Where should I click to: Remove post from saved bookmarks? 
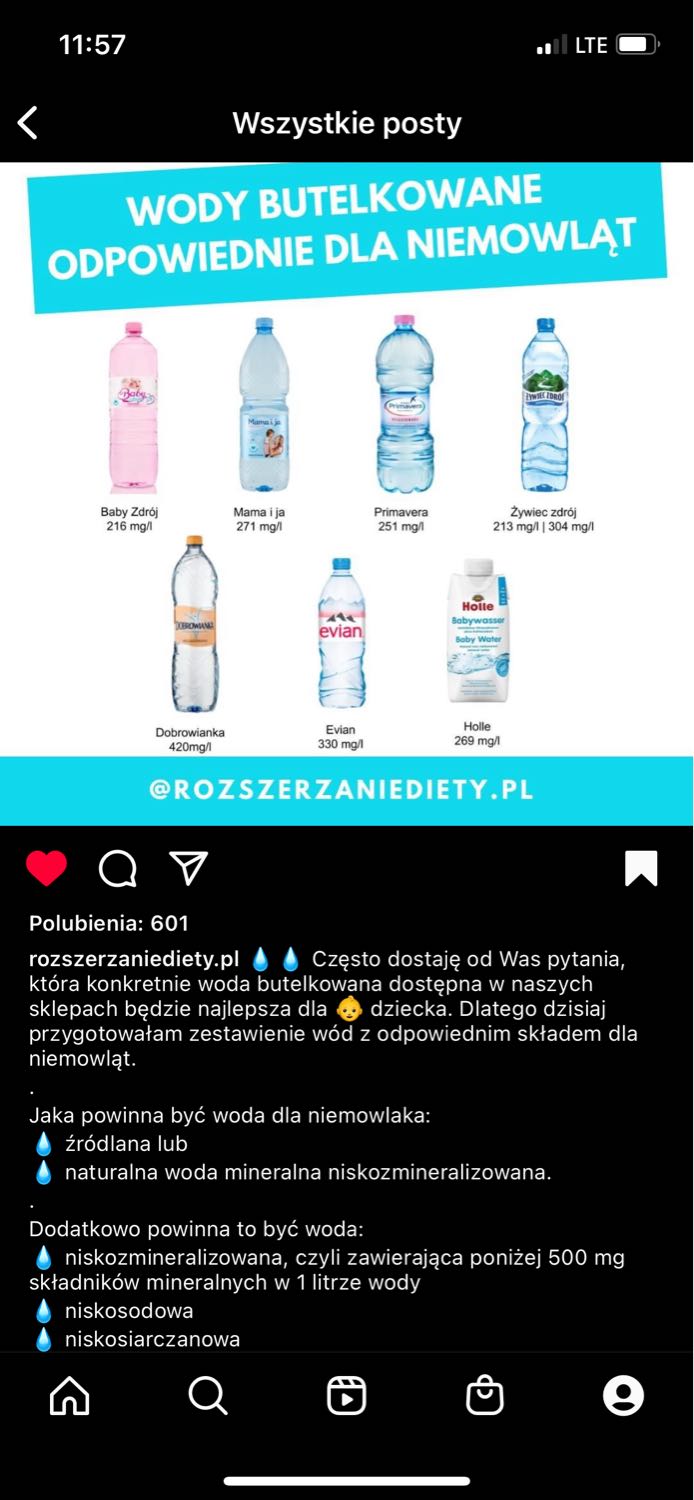(641, 868)
